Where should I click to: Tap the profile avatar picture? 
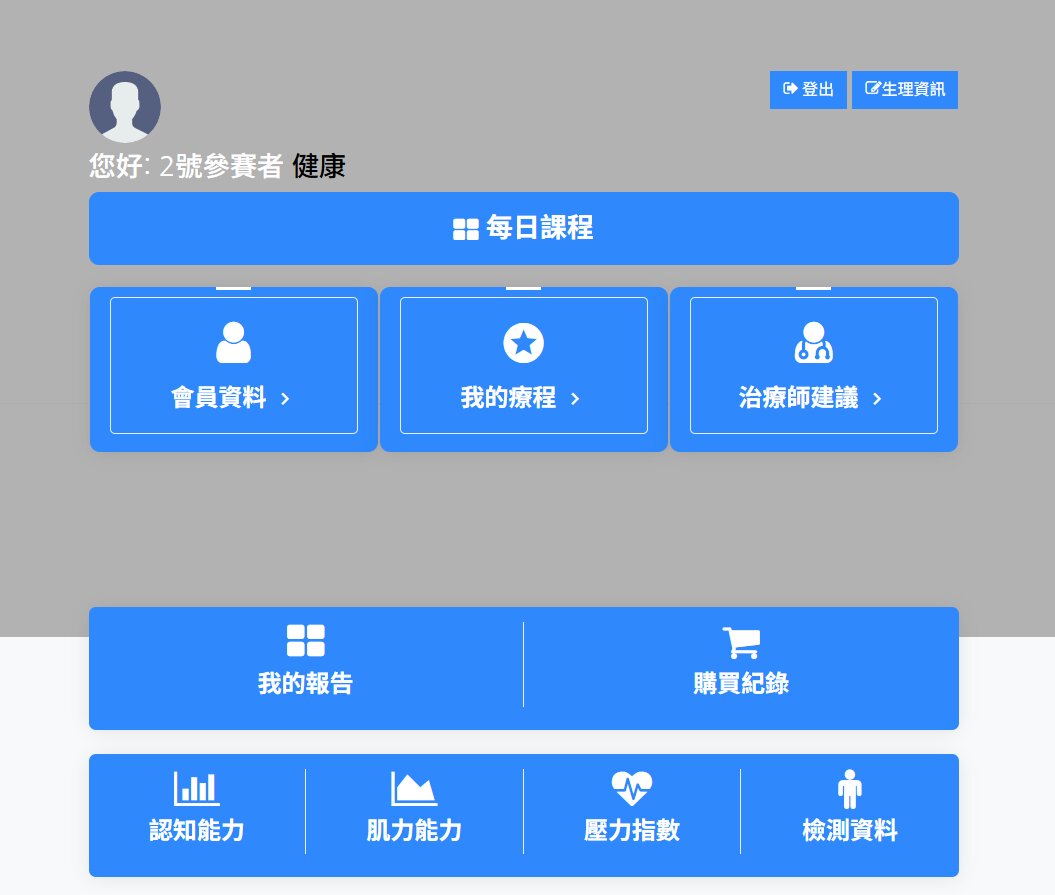(125, 107)
